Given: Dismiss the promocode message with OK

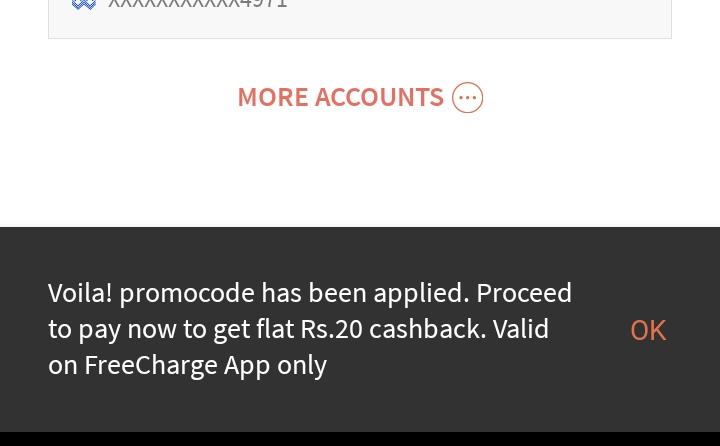Looking at the screenshot, I should pyautogui.click(x=647, y=329).
